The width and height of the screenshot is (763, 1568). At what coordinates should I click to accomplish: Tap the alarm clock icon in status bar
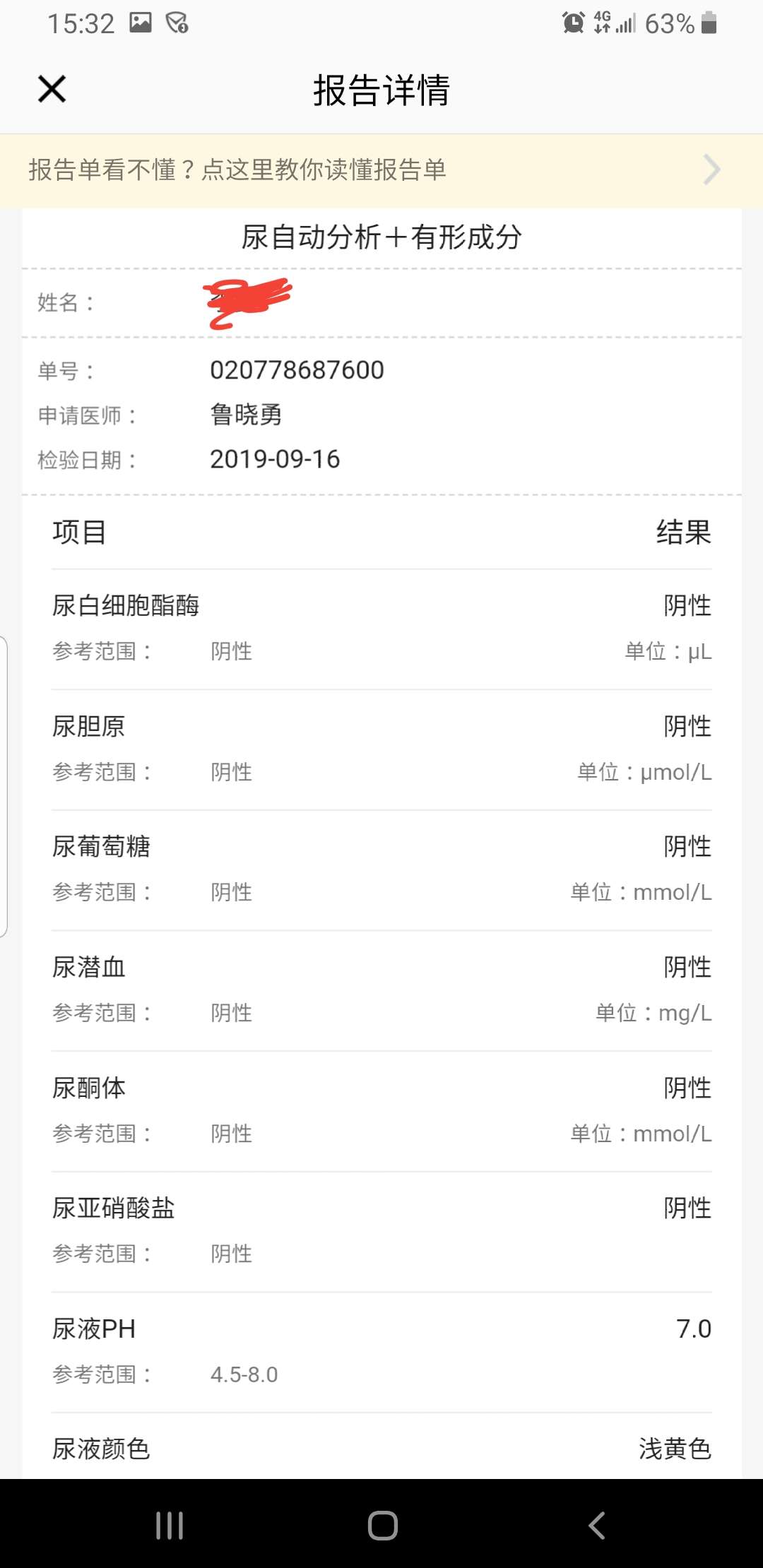point(573,23)
